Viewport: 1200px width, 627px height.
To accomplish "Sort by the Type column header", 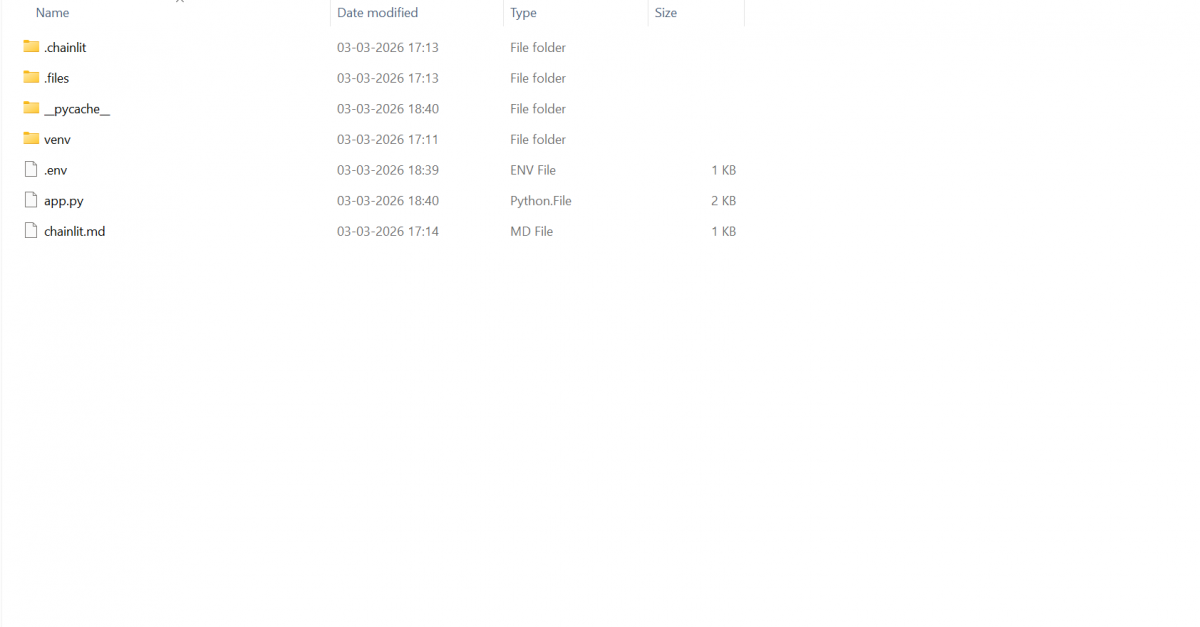I will [x=523, y=13].
